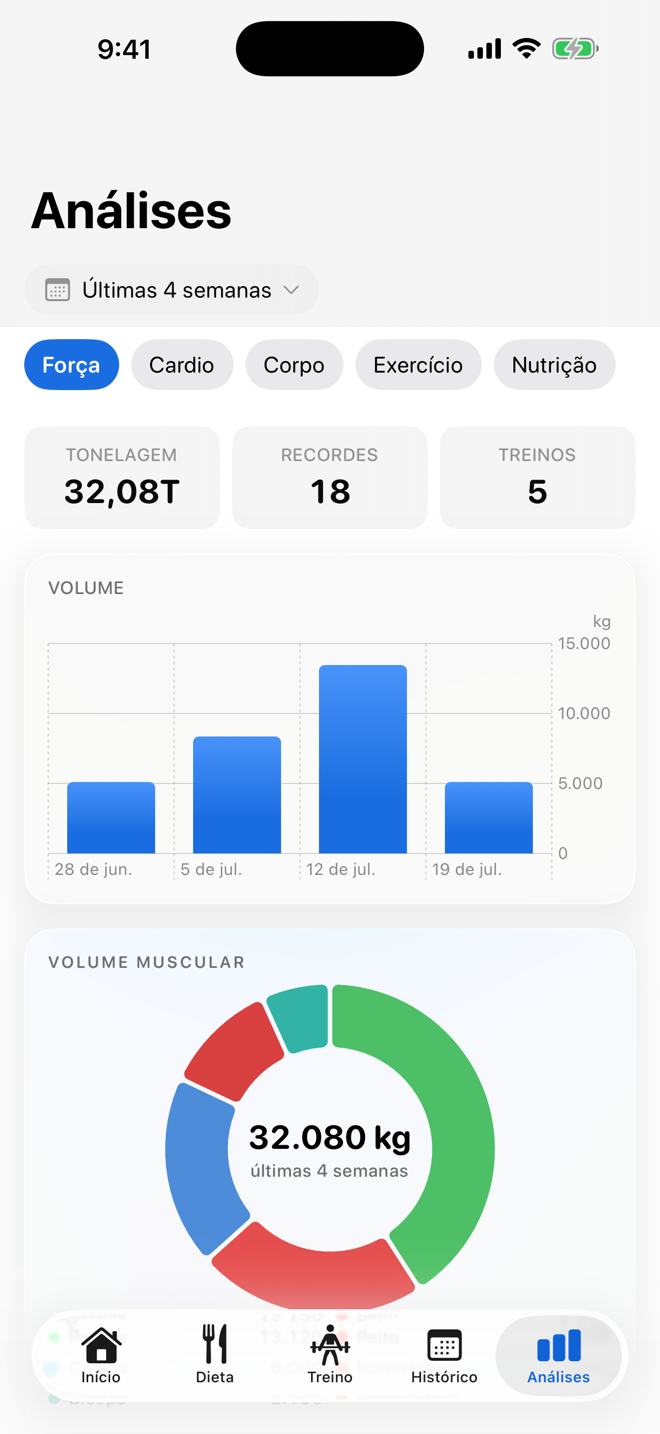Go to the Início tab
Screen dimensions: 660x1434
pyautogui.click(x=101, y=1356)
